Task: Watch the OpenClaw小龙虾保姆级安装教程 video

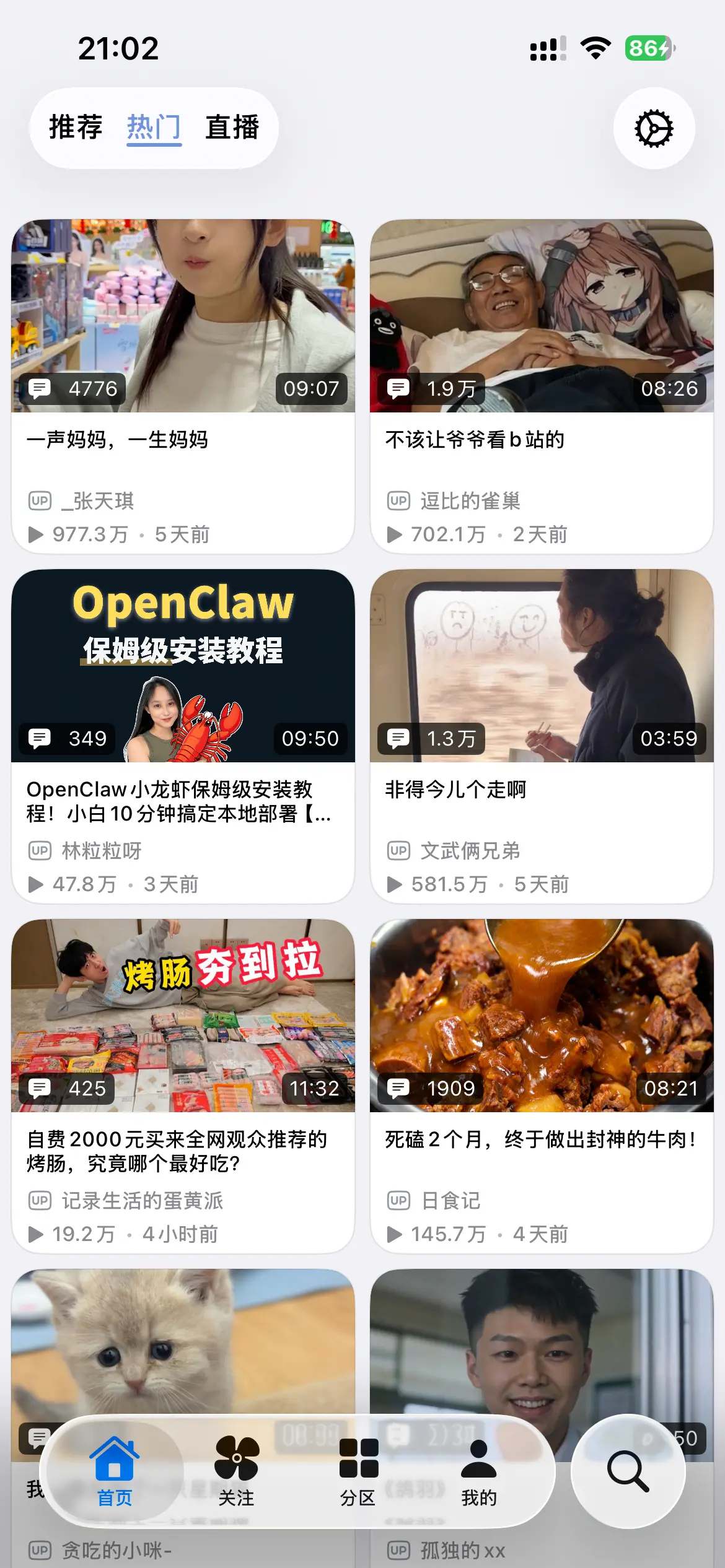Action: pyautogui.click(x=183, y=666)
